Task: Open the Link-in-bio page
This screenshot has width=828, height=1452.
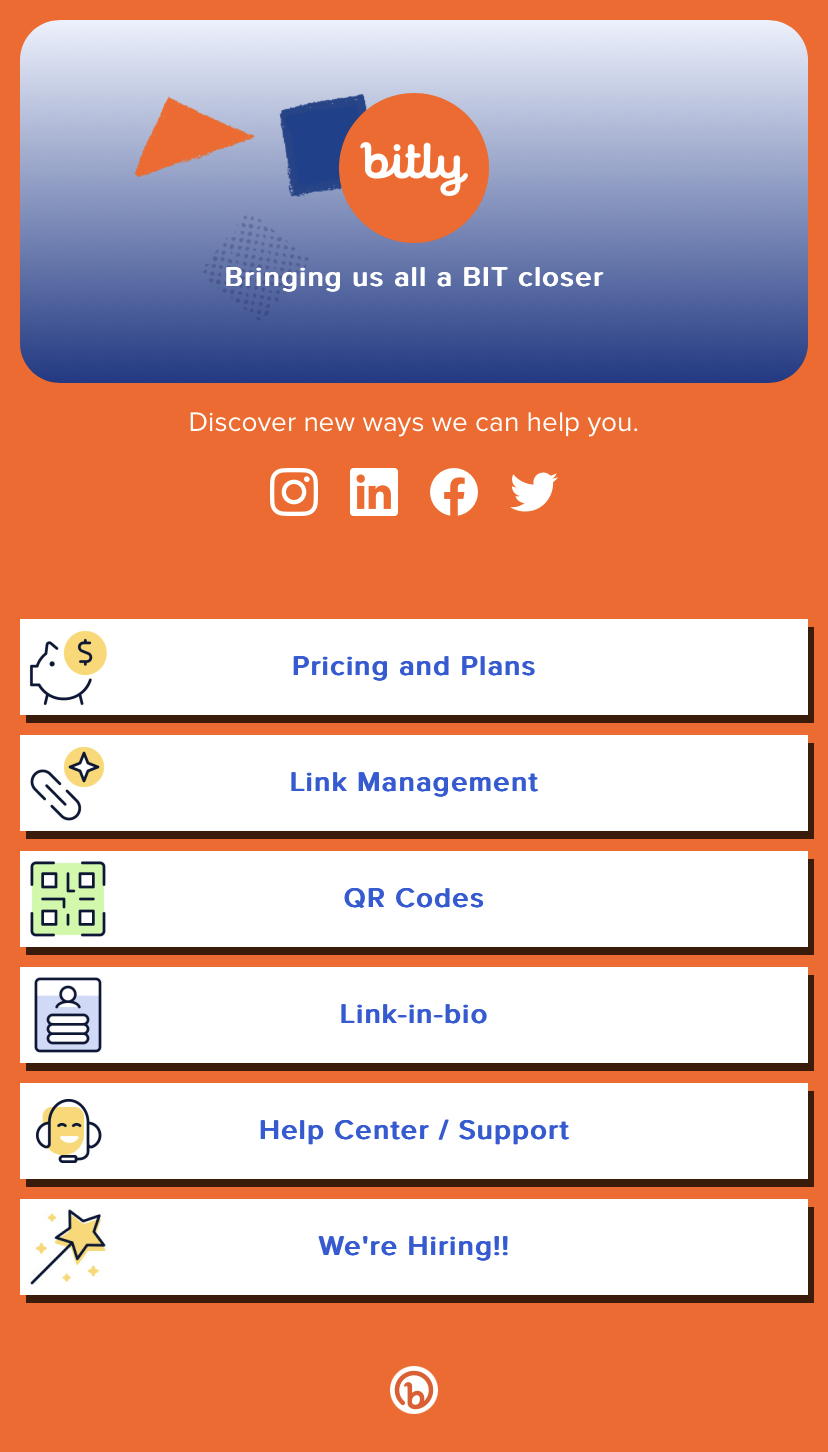Action: click(414, 1014)
